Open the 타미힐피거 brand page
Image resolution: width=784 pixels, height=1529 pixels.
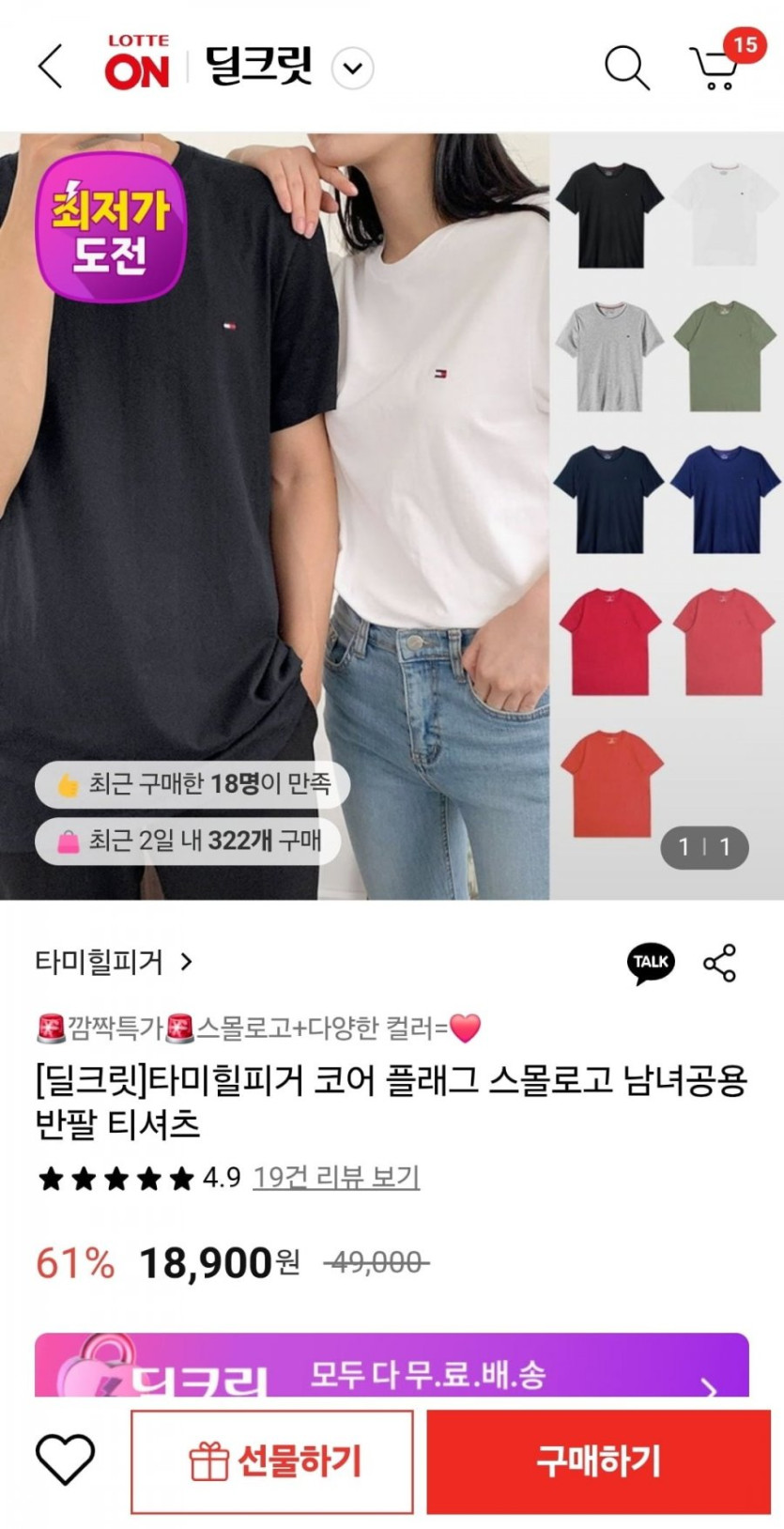[x=114, y=962]
